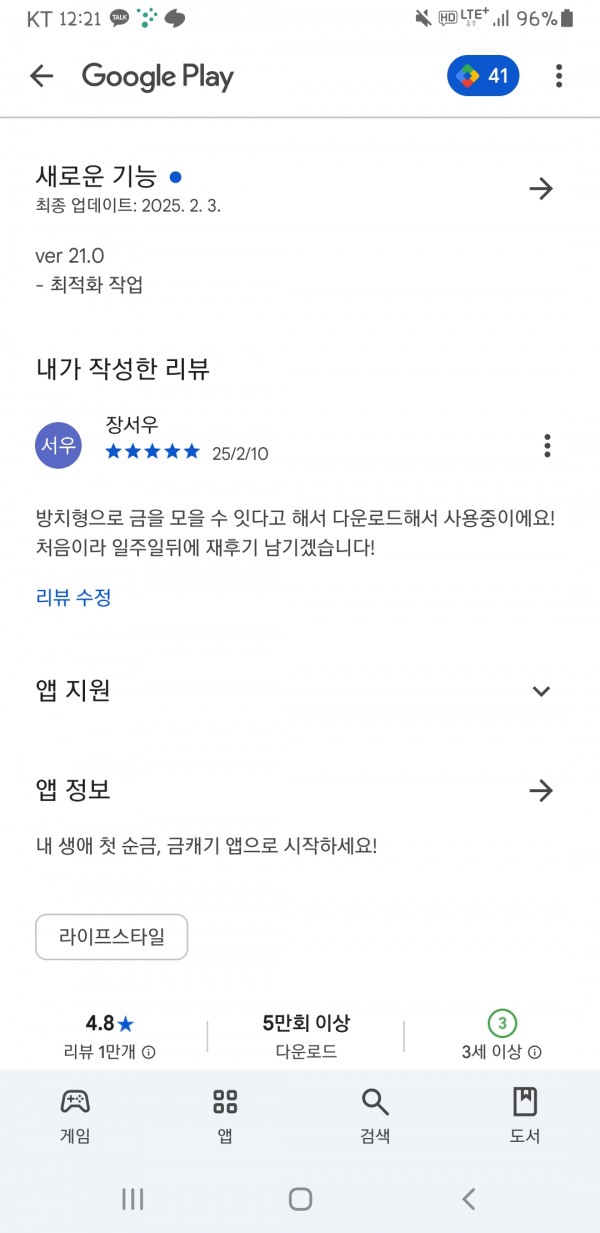Viewport: 600px width, 1233px height.
Task: Tap the system home button
Action: [300, 1199]
